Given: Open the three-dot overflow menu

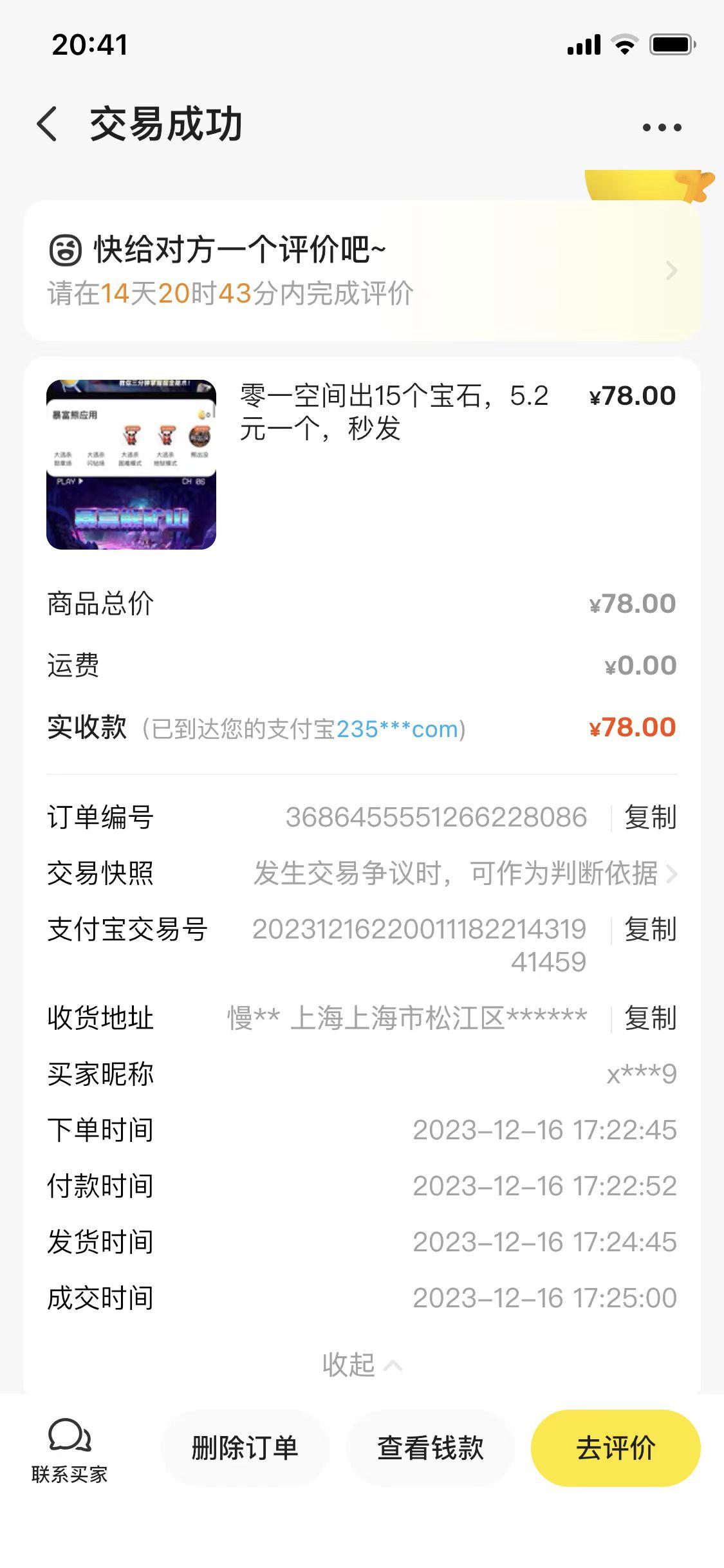Looking at the screenshot, I should (x=662, y=127).
